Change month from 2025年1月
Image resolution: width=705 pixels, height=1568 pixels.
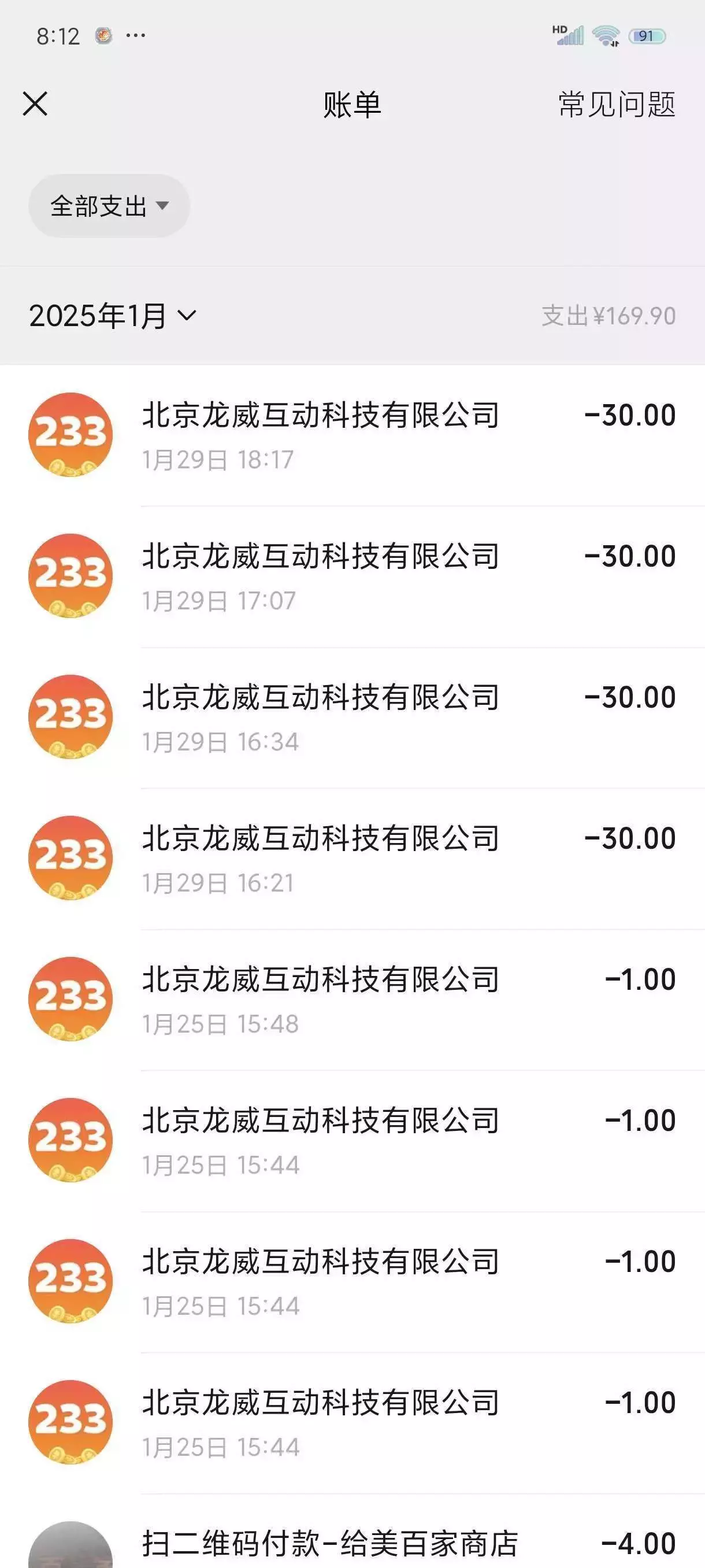pos(113,316)
